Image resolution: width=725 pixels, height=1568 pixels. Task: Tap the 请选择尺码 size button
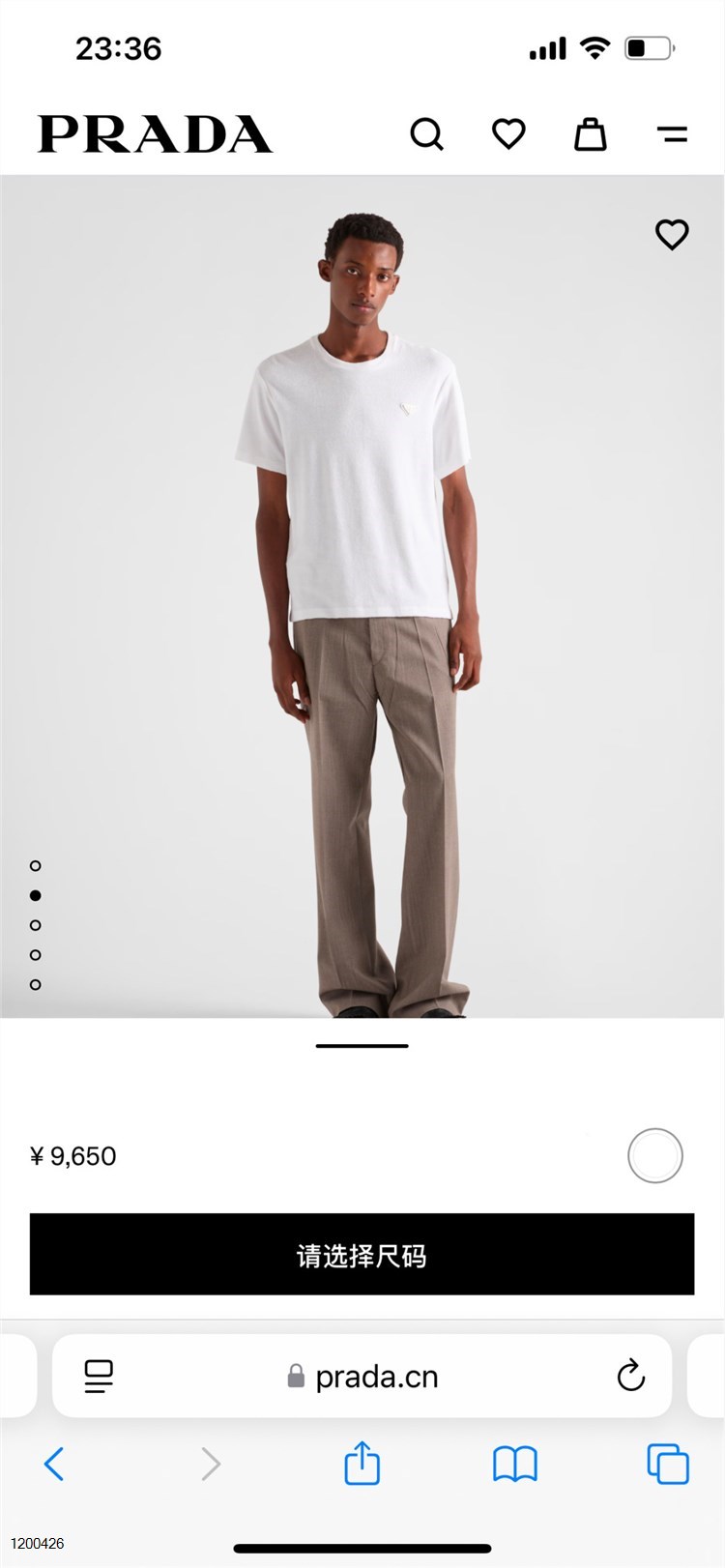362,1254
